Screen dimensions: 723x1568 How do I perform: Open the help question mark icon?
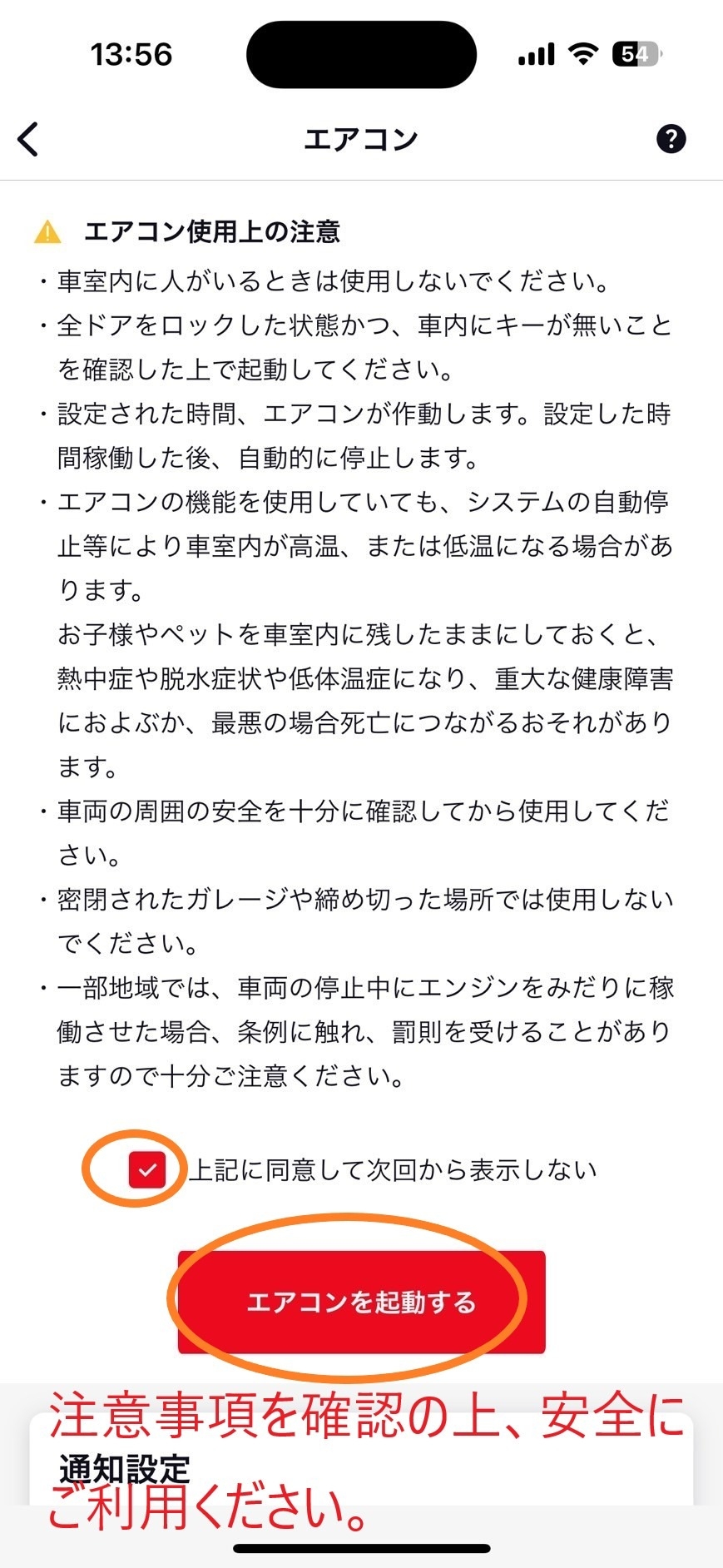(671, 139)
